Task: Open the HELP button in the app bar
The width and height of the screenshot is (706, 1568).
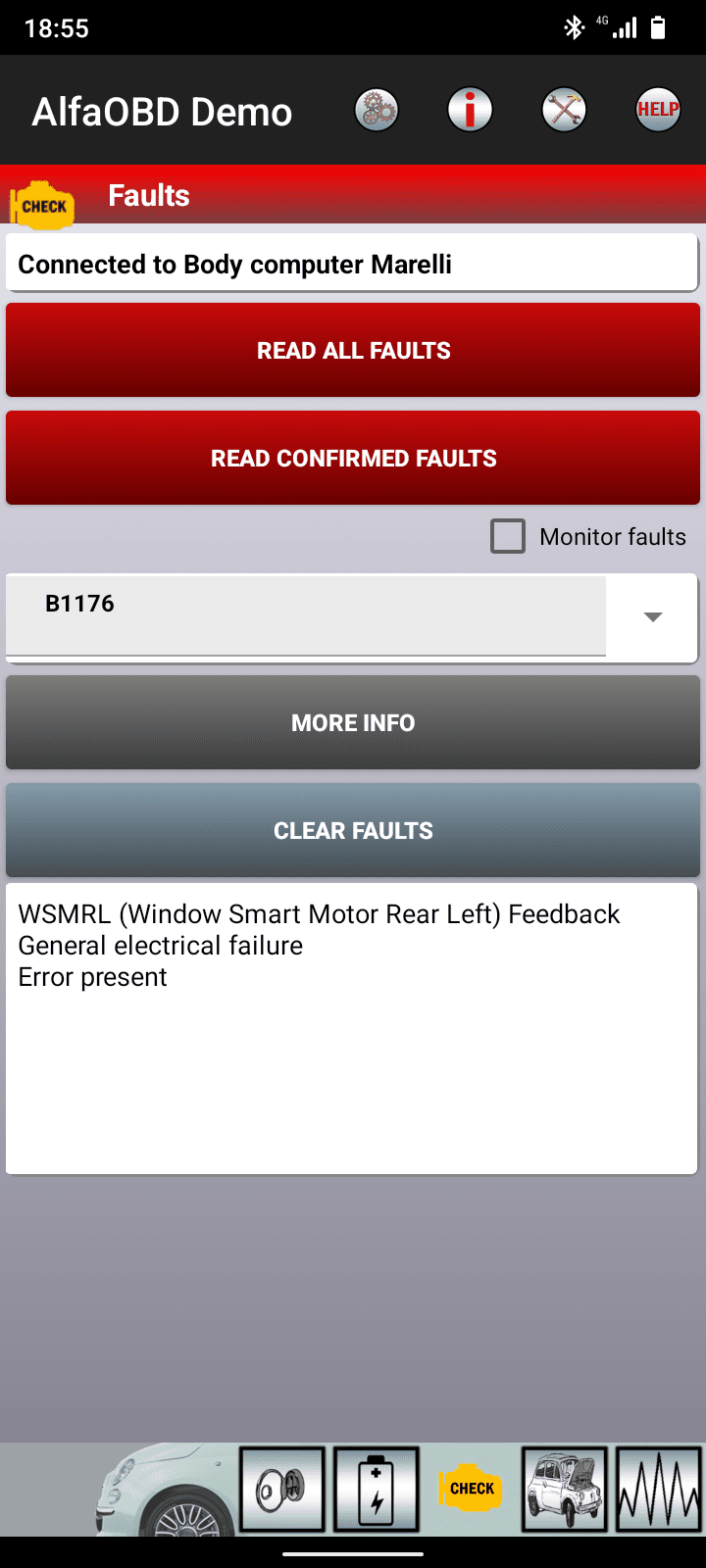Action: point(658,110)
